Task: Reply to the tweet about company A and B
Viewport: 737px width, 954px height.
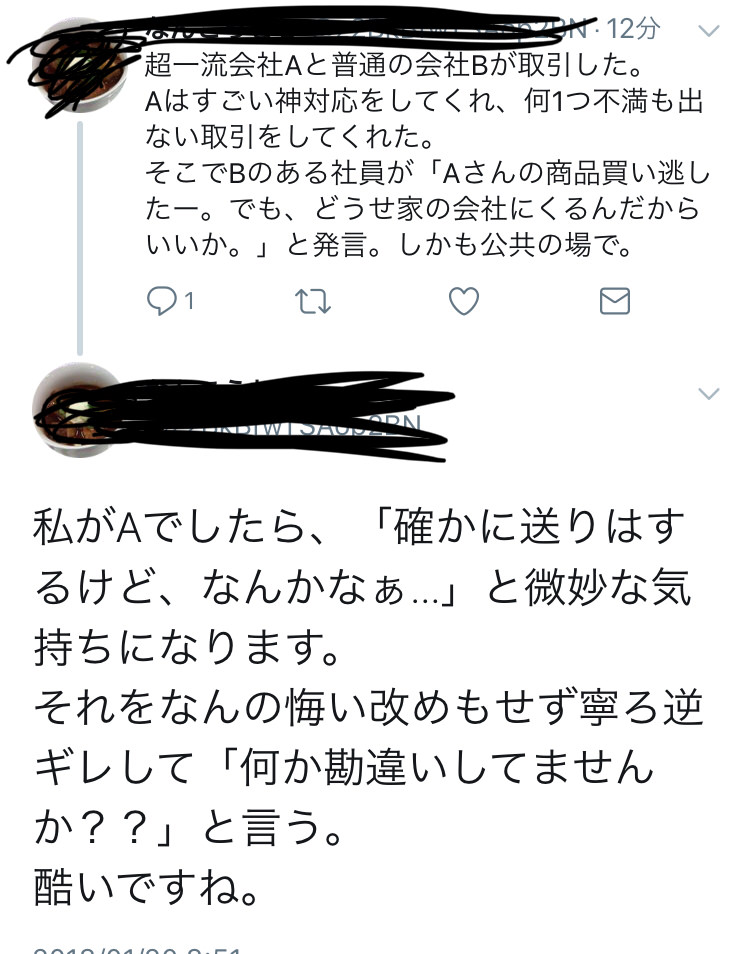Action: 162,301
